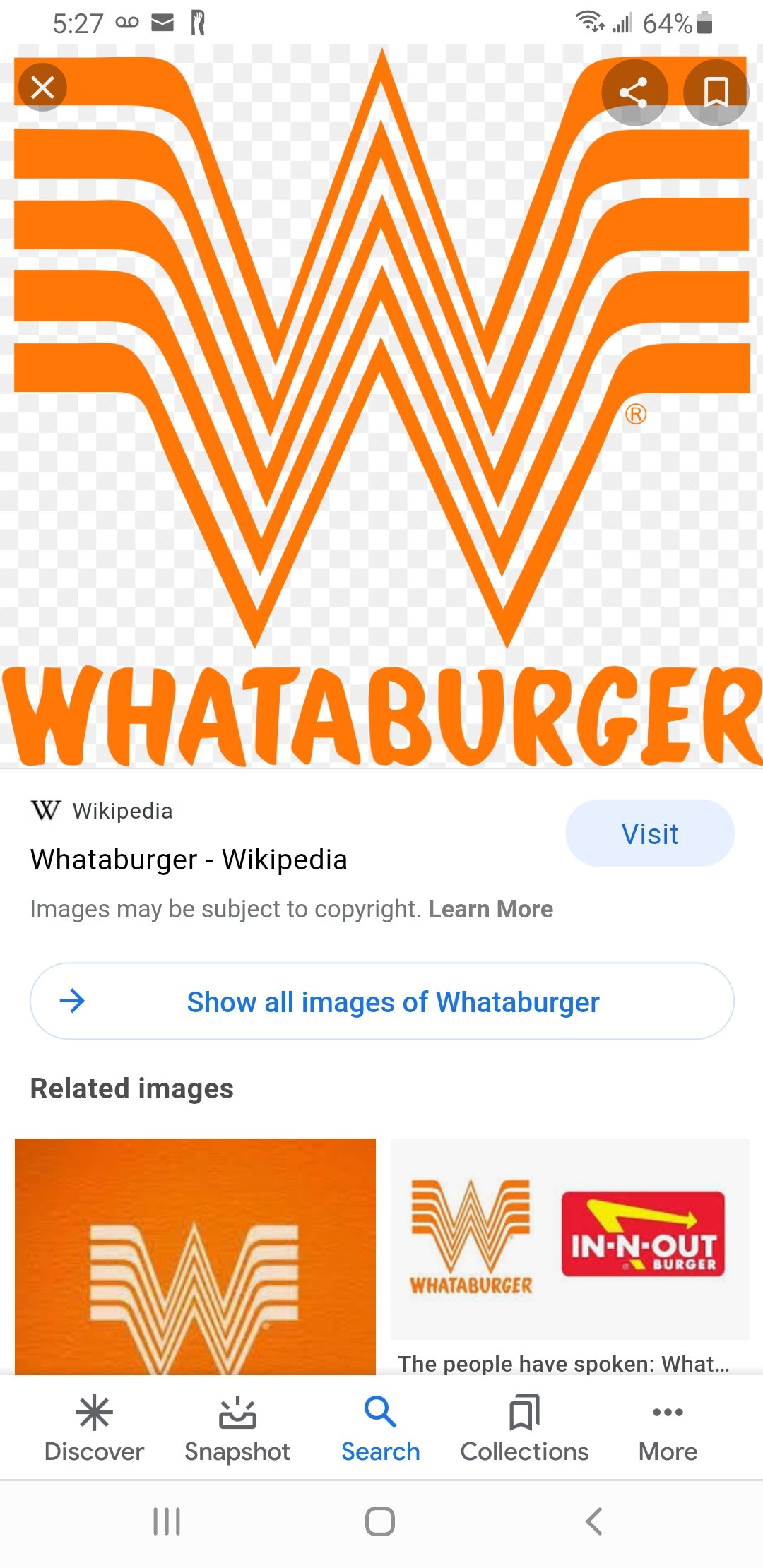
Task: Open the Whataburger - Wikipedia title link
Action: 189,860
